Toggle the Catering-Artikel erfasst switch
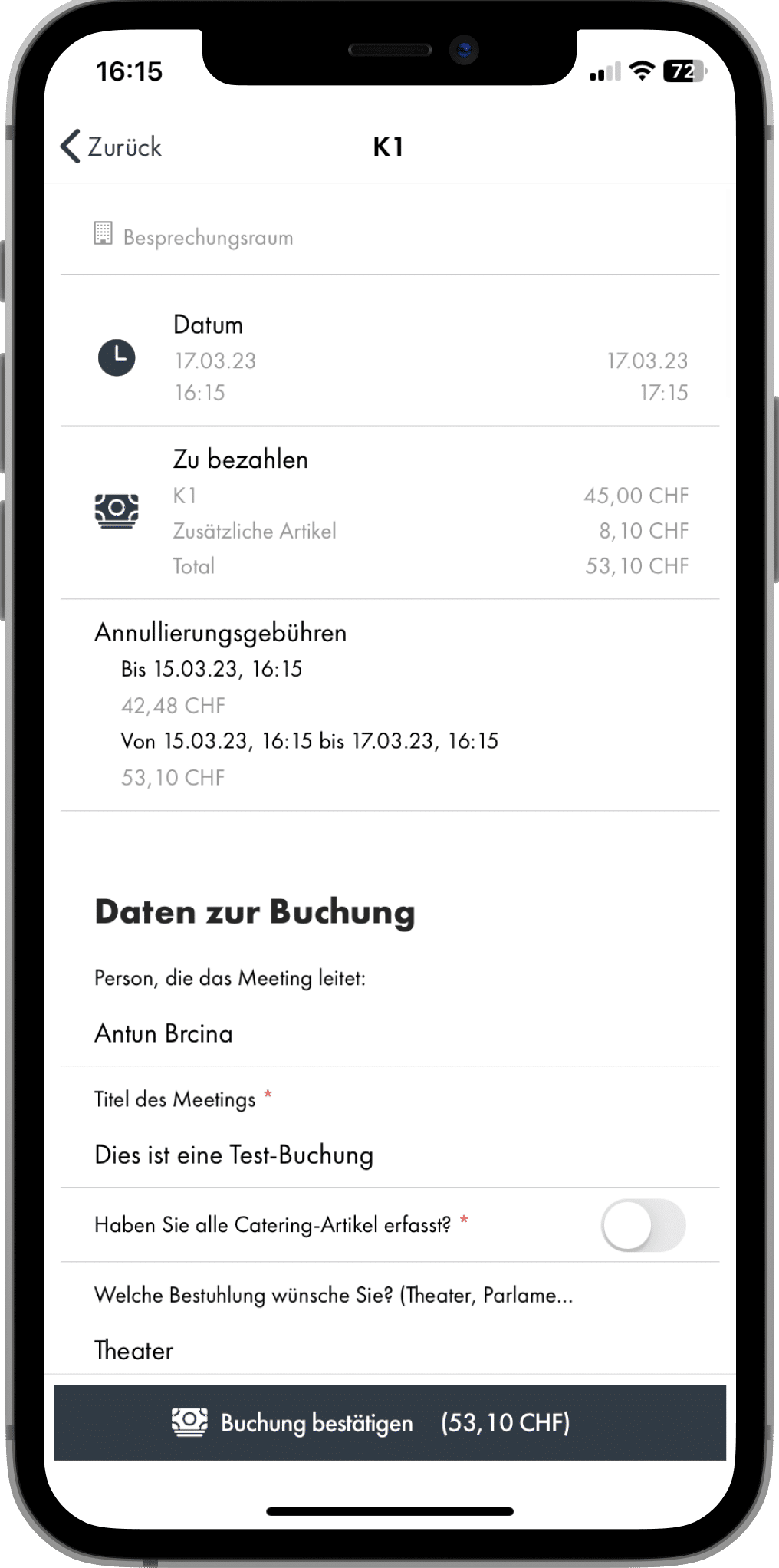This screenshot has height=1568, width=779. coord(643,1225)
